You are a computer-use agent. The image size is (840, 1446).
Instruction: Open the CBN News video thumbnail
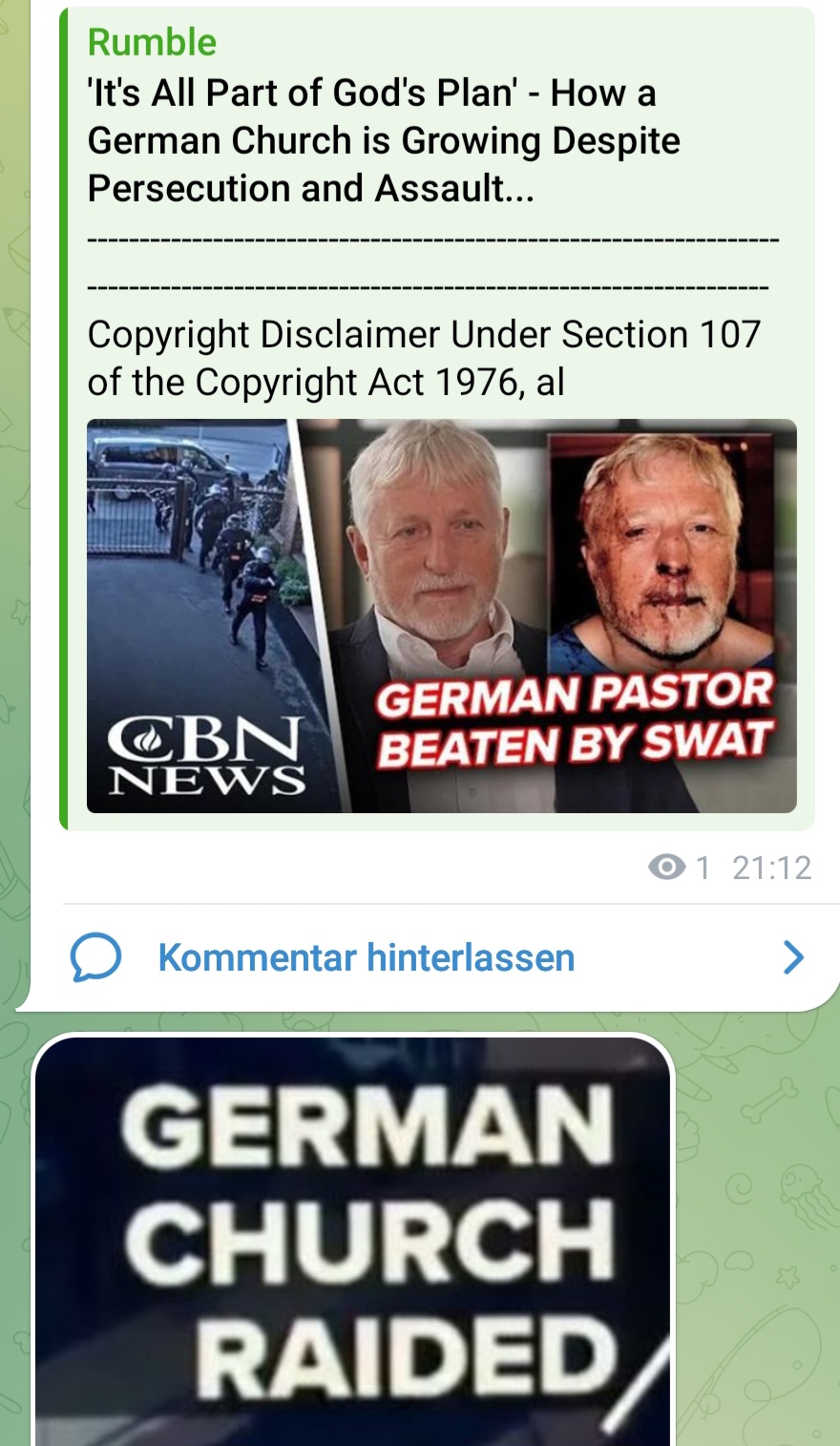[441, 616]
